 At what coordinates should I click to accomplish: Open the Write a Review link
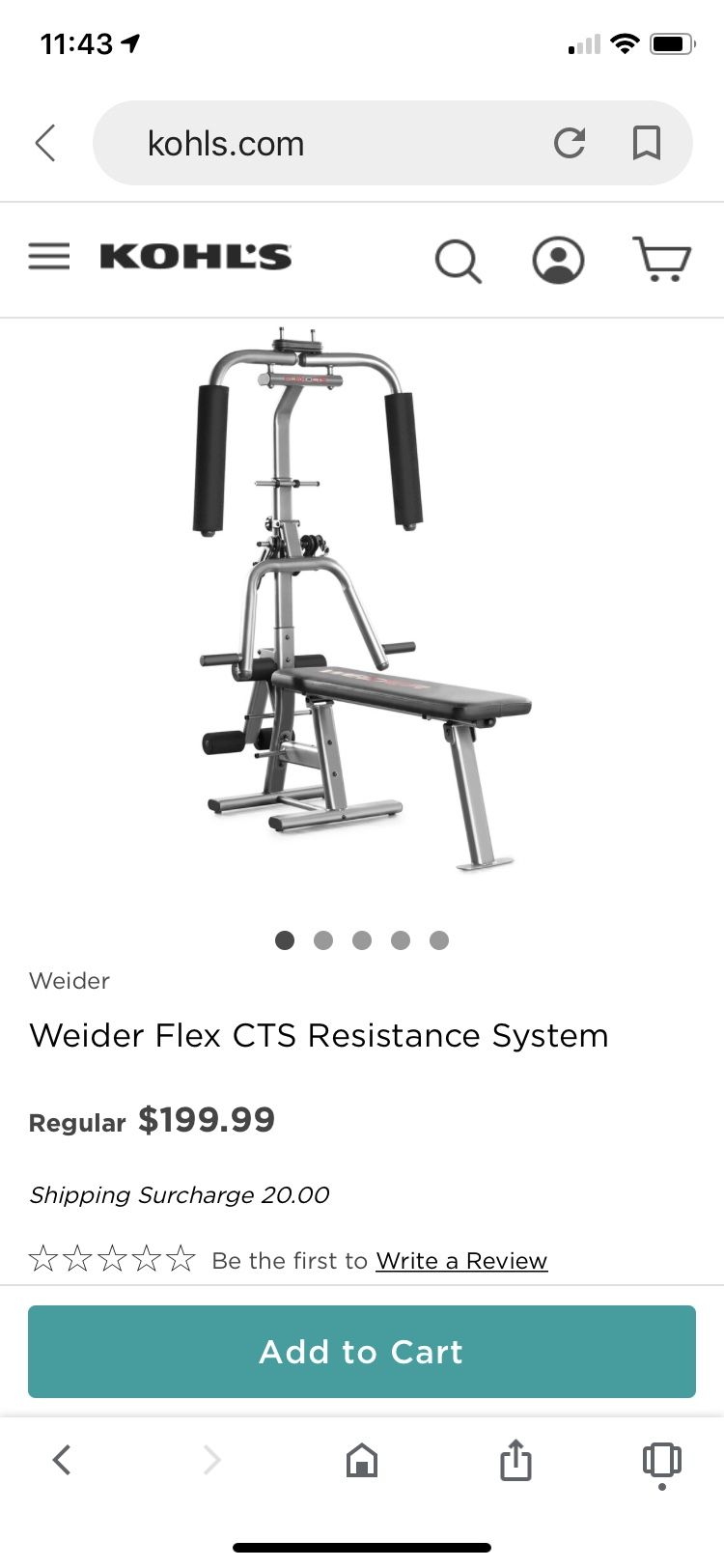point(461,1261)
